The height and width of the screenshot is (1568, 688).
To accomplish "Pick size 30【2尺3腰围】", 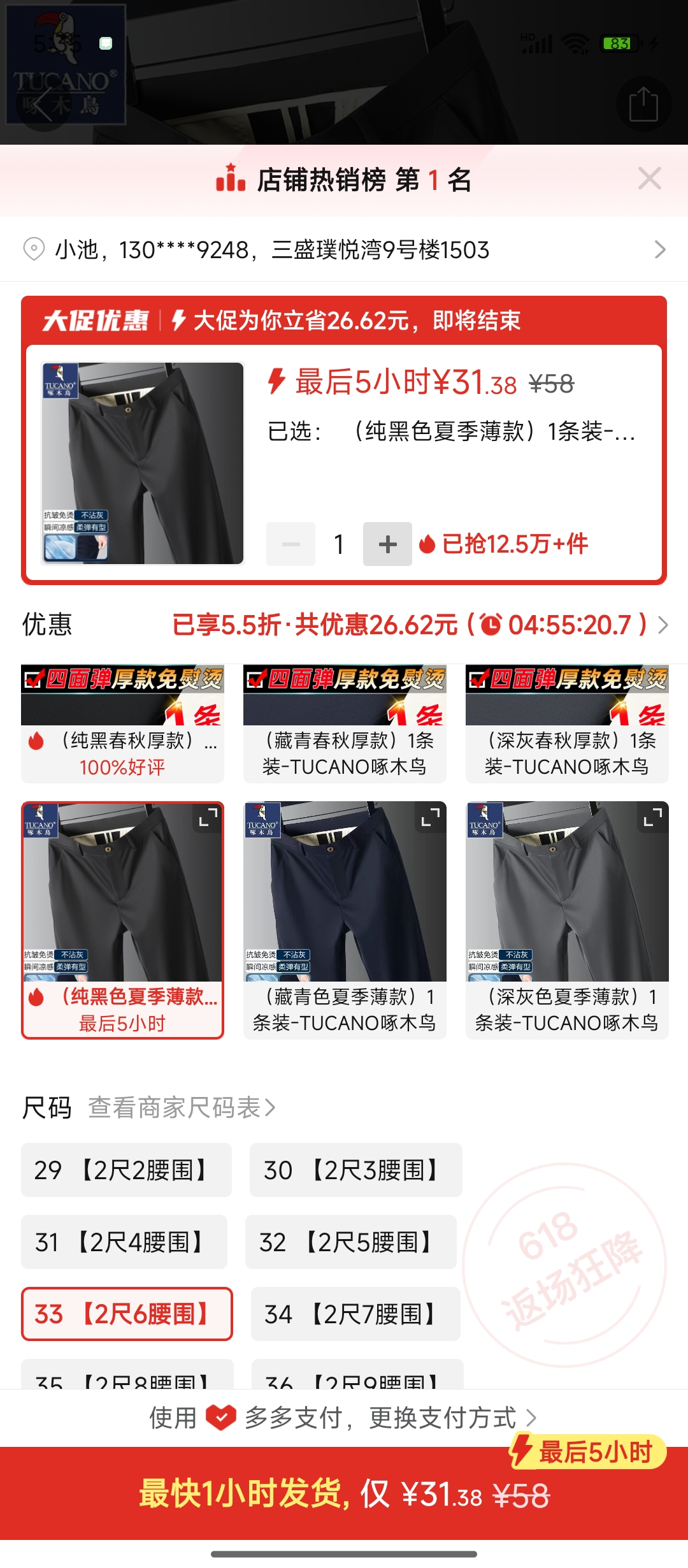I will [355, 1170].
